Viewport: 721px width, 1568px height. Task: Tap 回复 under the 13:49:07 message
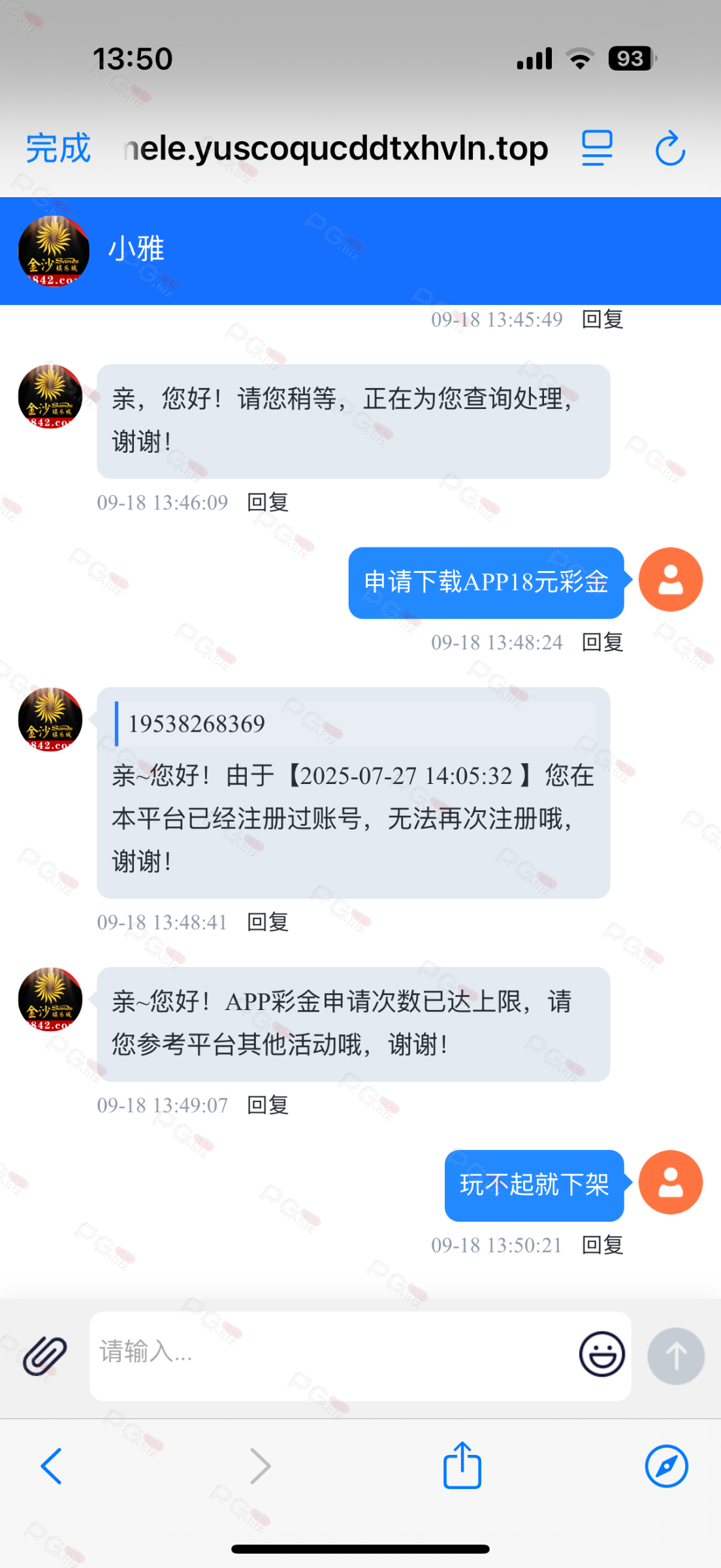click(268, 1105)
